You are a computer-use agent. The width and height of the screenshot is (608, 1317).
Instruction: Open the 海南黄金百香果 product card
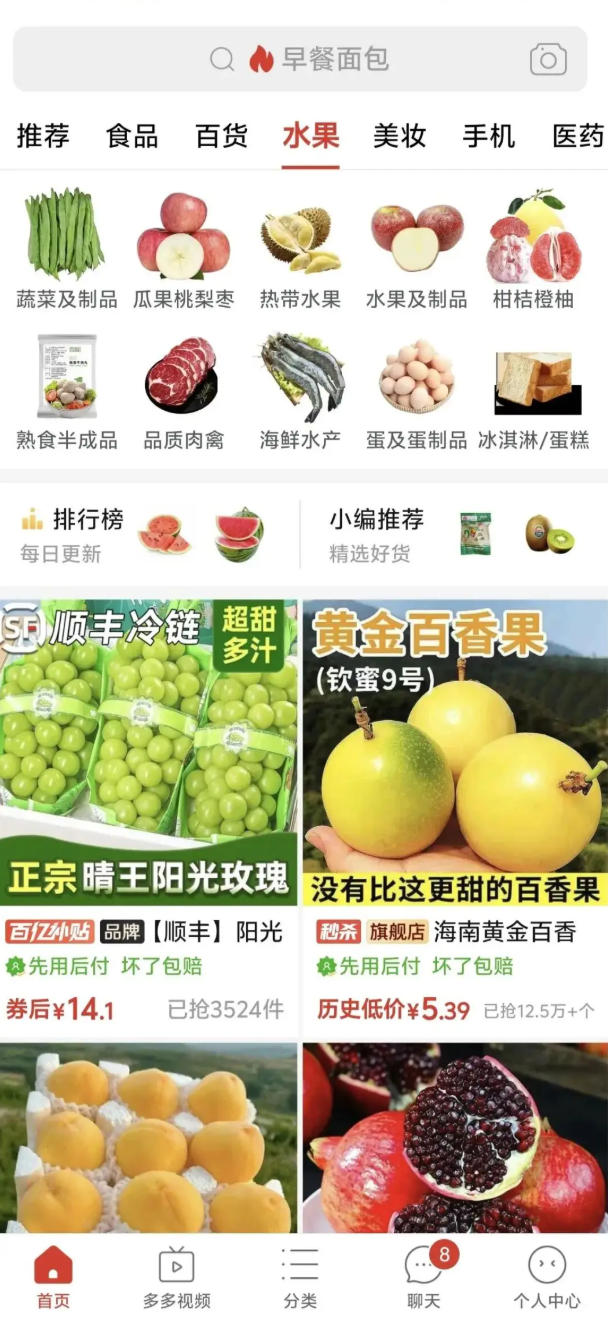[455, 818]
